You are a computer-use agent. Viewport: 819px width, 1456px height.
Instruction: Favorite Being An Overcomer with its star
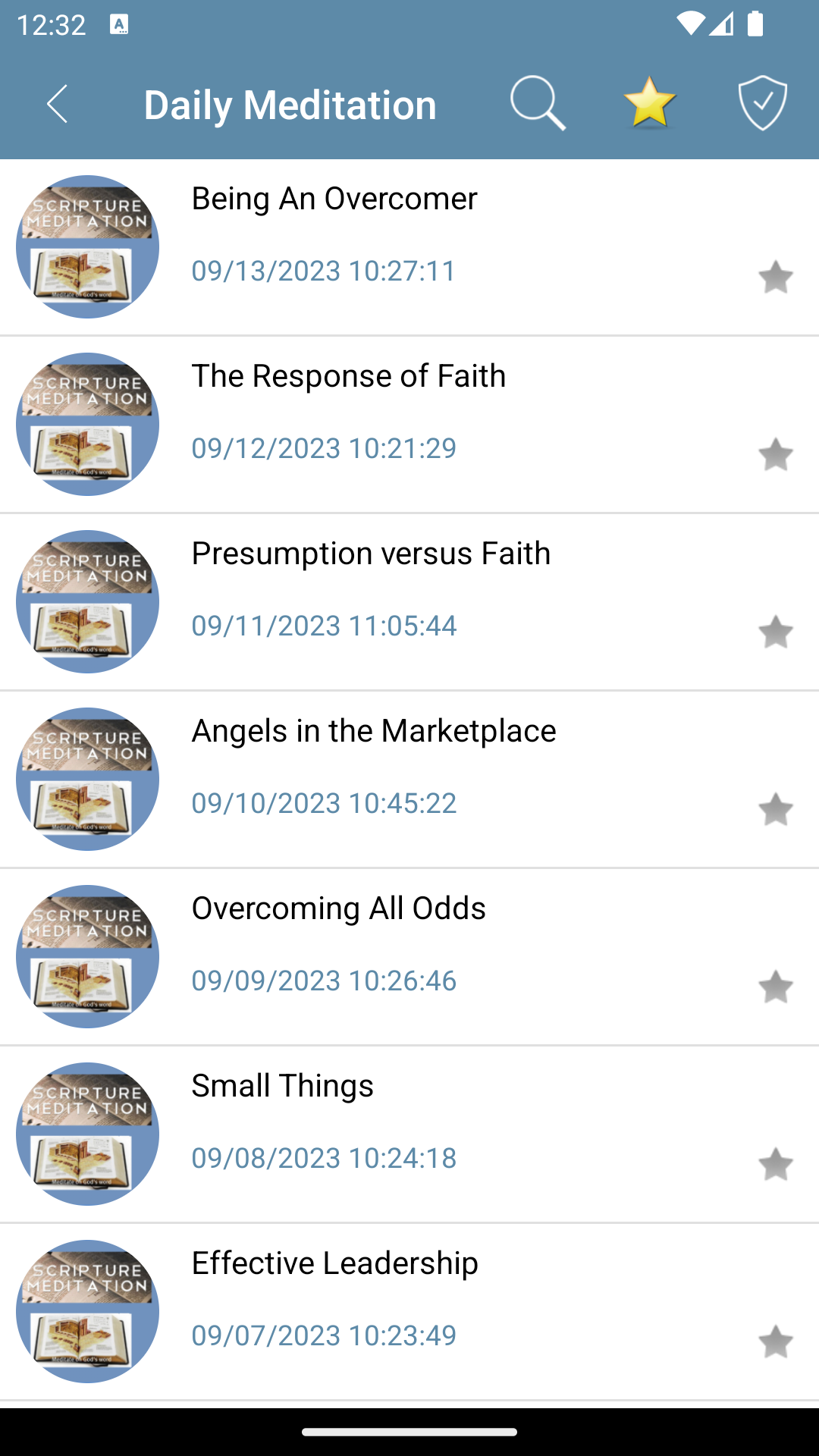point(775,277)
